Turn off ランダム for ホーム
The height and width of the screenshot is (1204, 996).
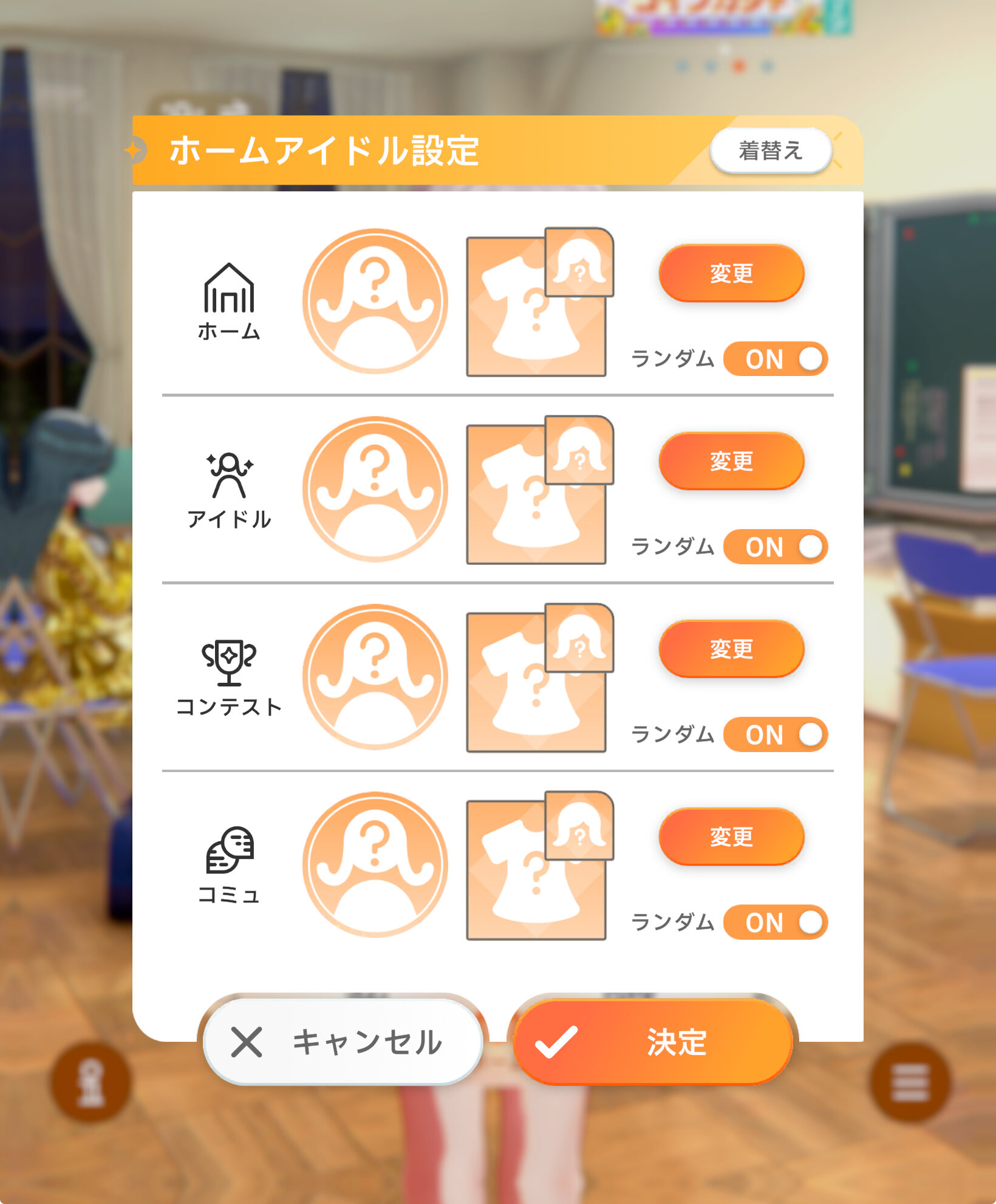point(776,359)
